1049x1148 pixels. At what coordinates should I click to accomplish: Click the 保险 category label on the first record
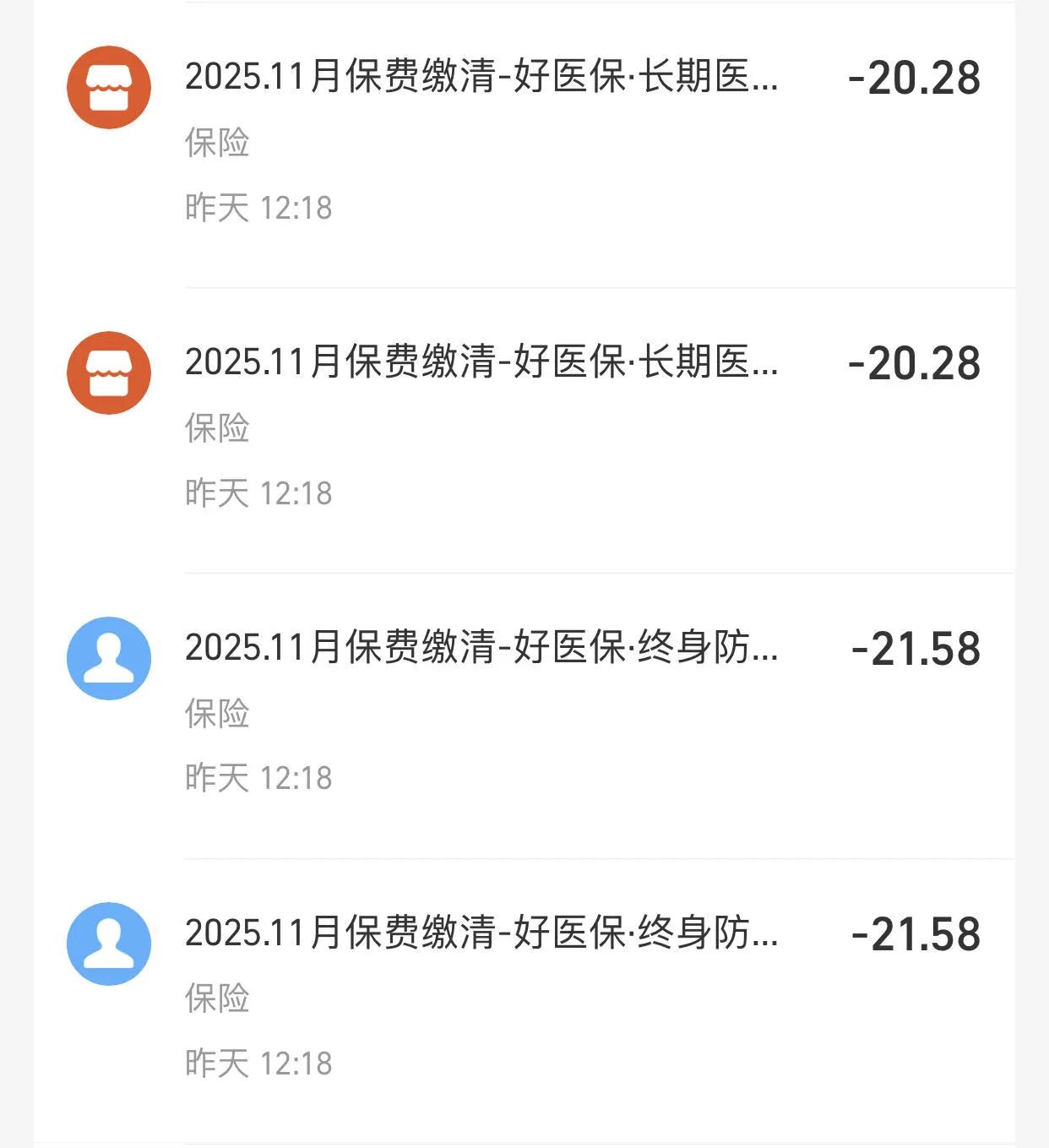218,145
